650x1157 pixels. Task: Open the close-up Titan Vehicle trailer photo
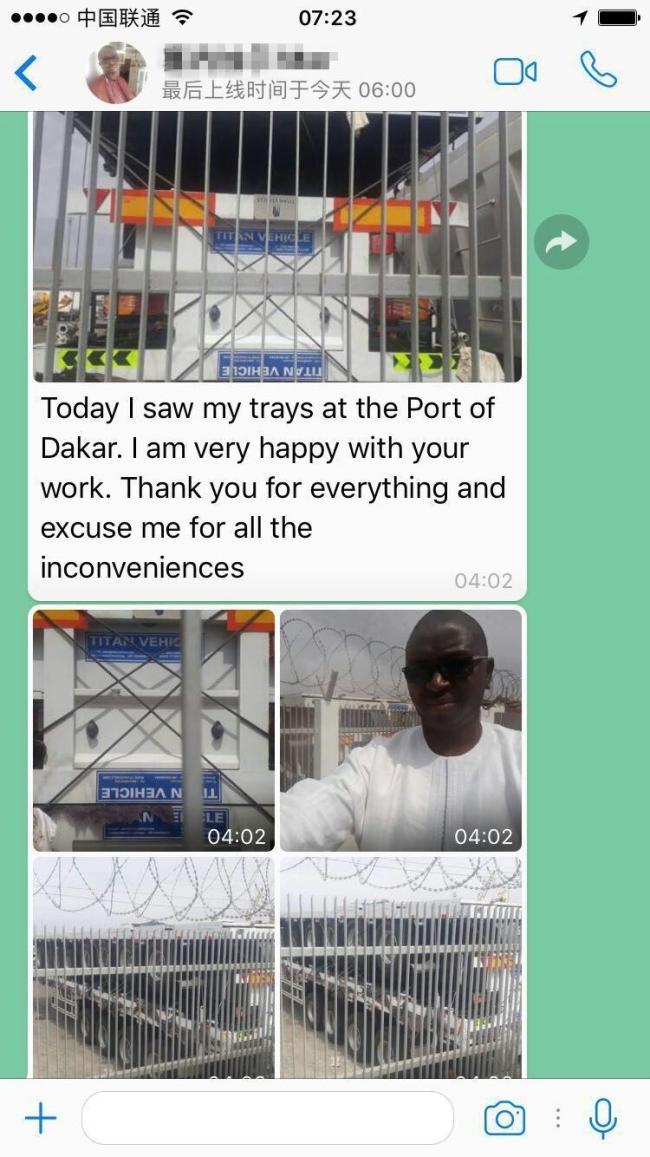tap(154, 730)
